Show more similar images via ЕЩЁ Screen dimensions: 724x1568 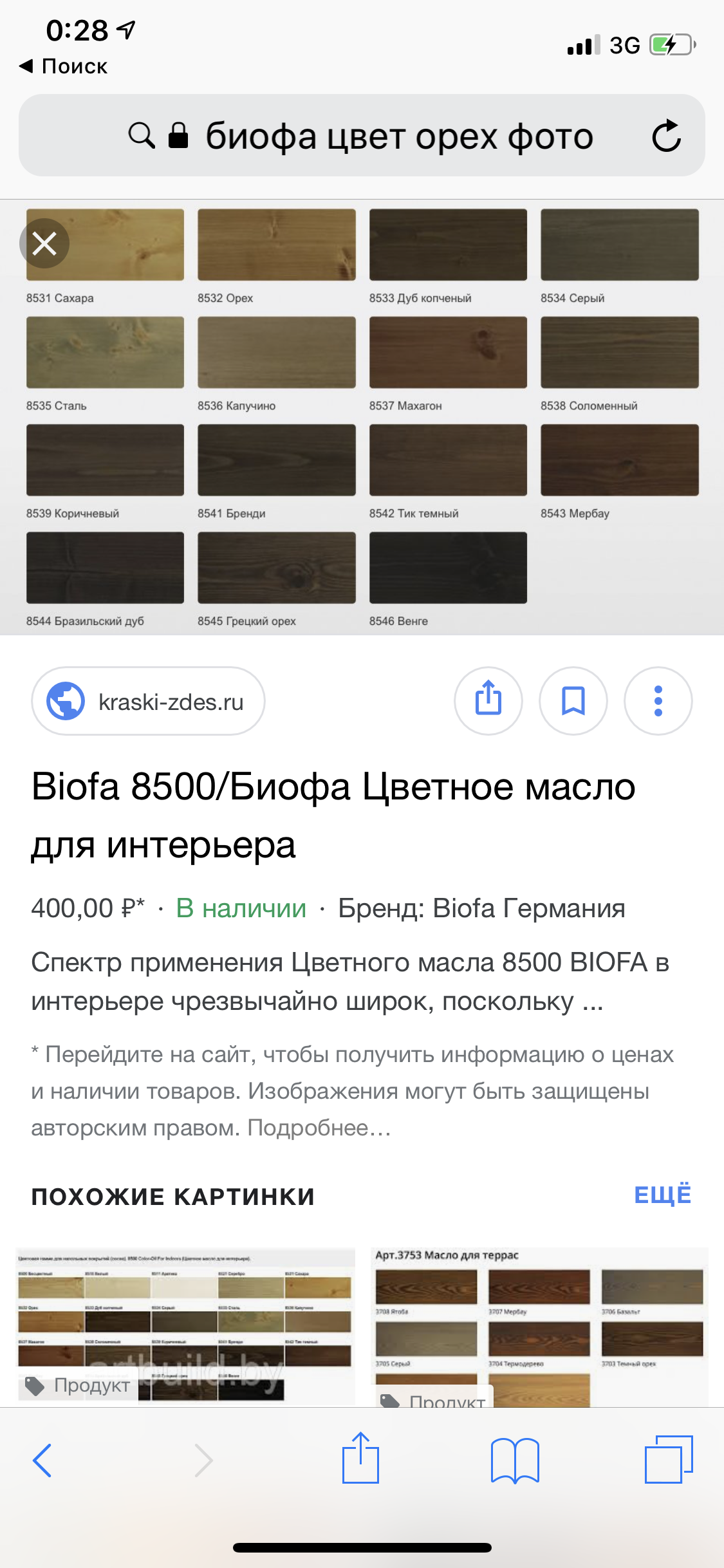click(663, 1195)
